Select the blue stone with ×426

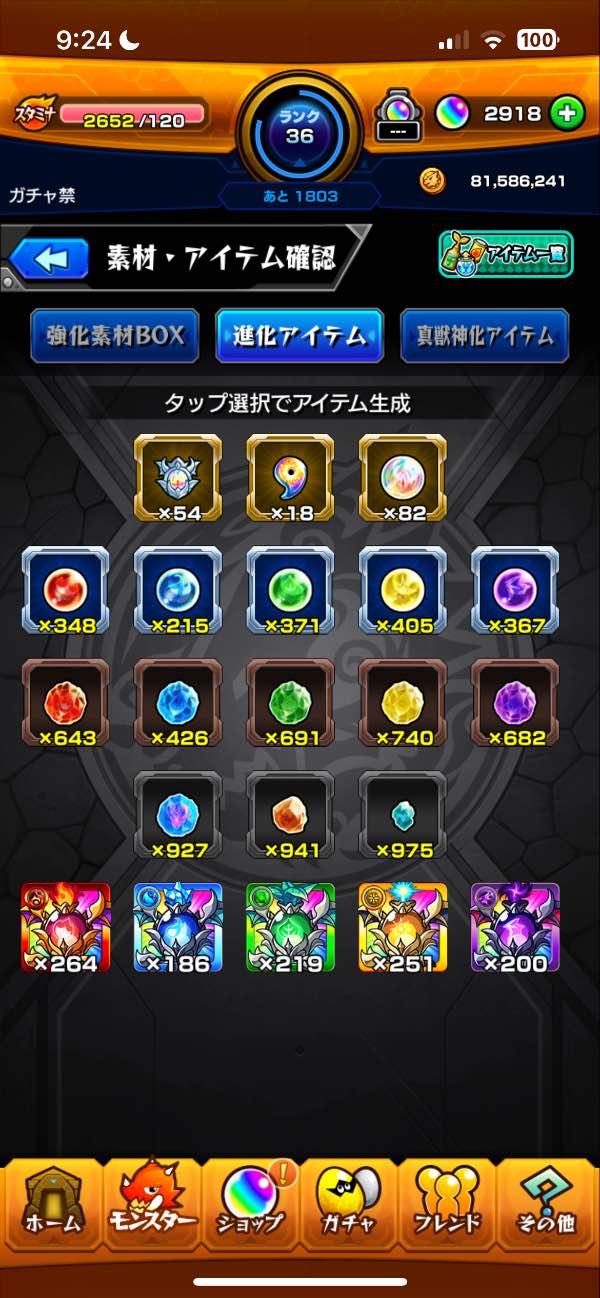tap(178, 703)
